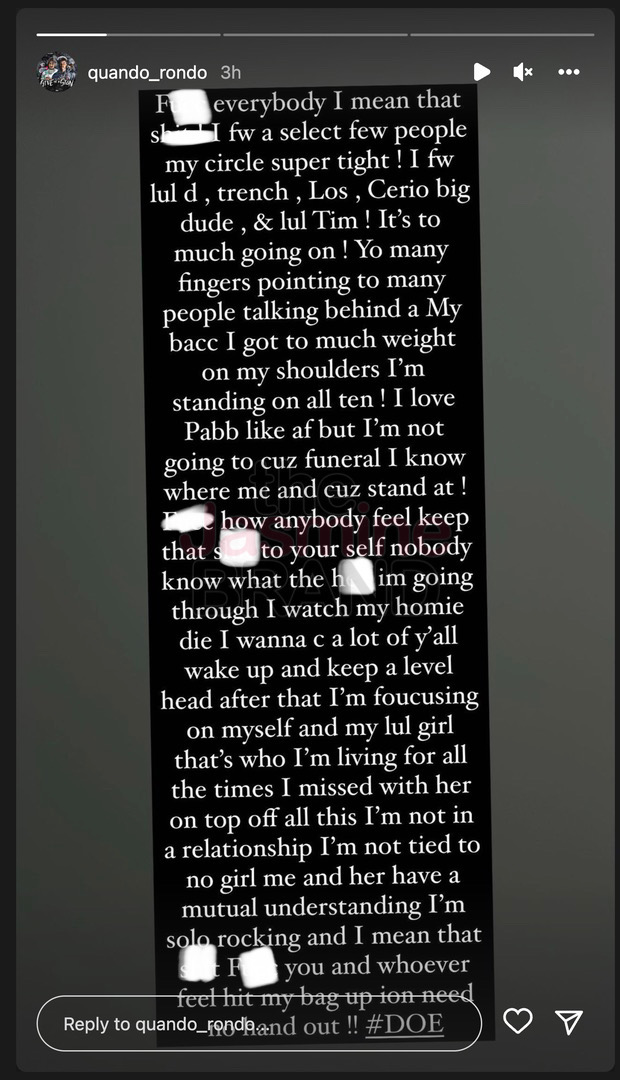Open the three-dot story options menu

(x=569, y=72)
